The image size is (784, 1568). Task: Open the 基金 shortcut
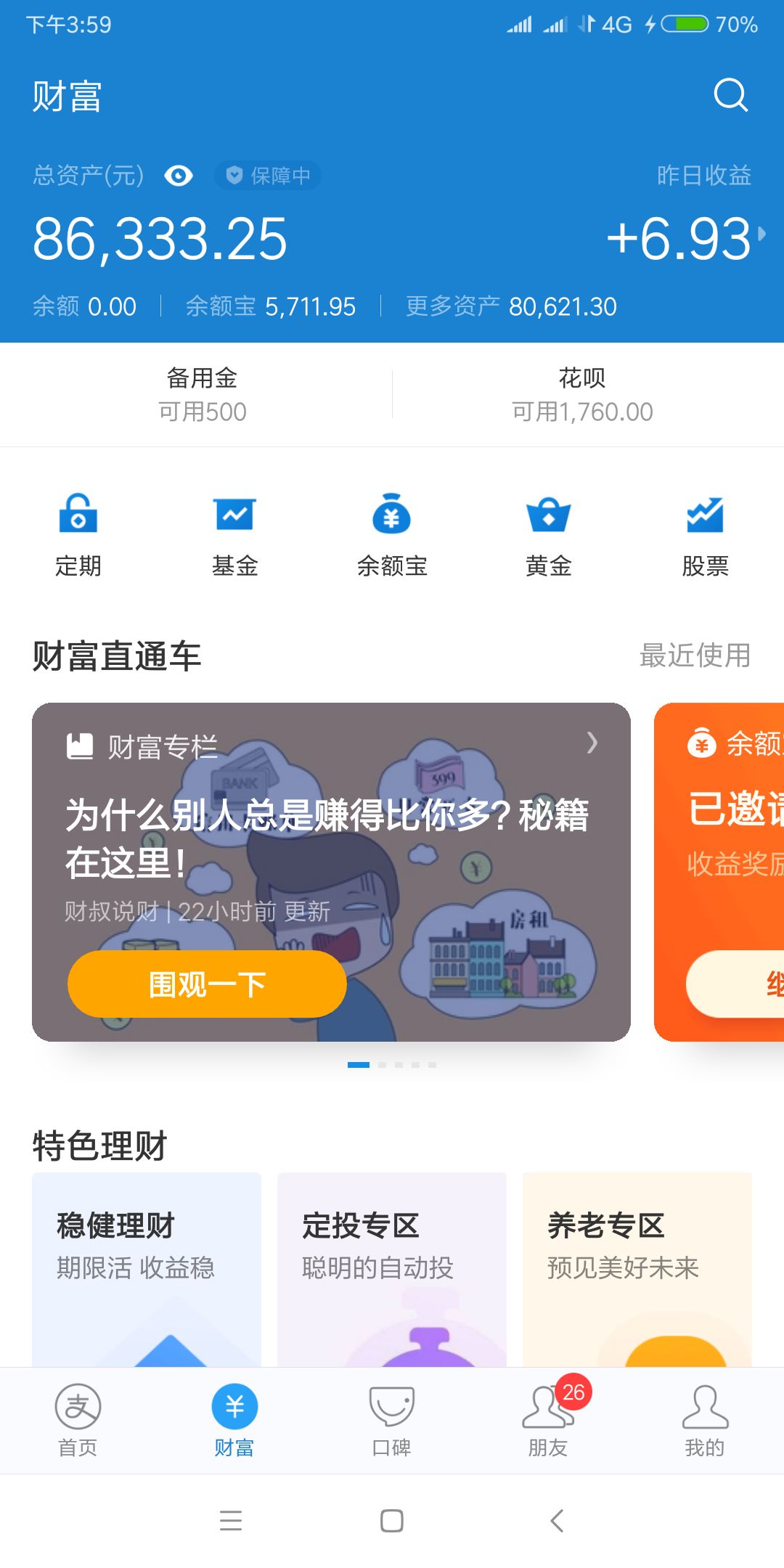[235, 535]
